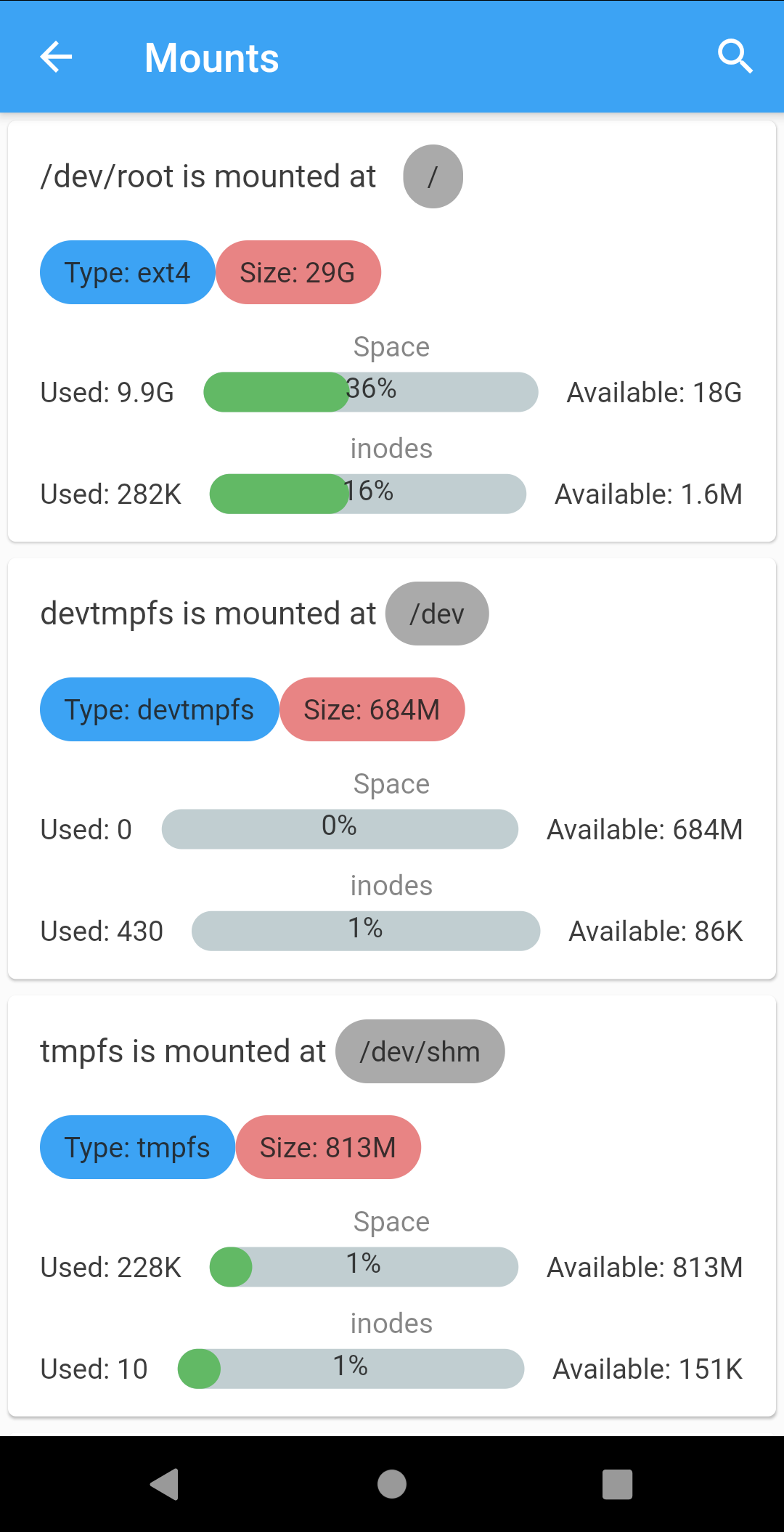Tap the Available: 18G label
Viewport: 784px width, 1532px height.
[653, 392]
